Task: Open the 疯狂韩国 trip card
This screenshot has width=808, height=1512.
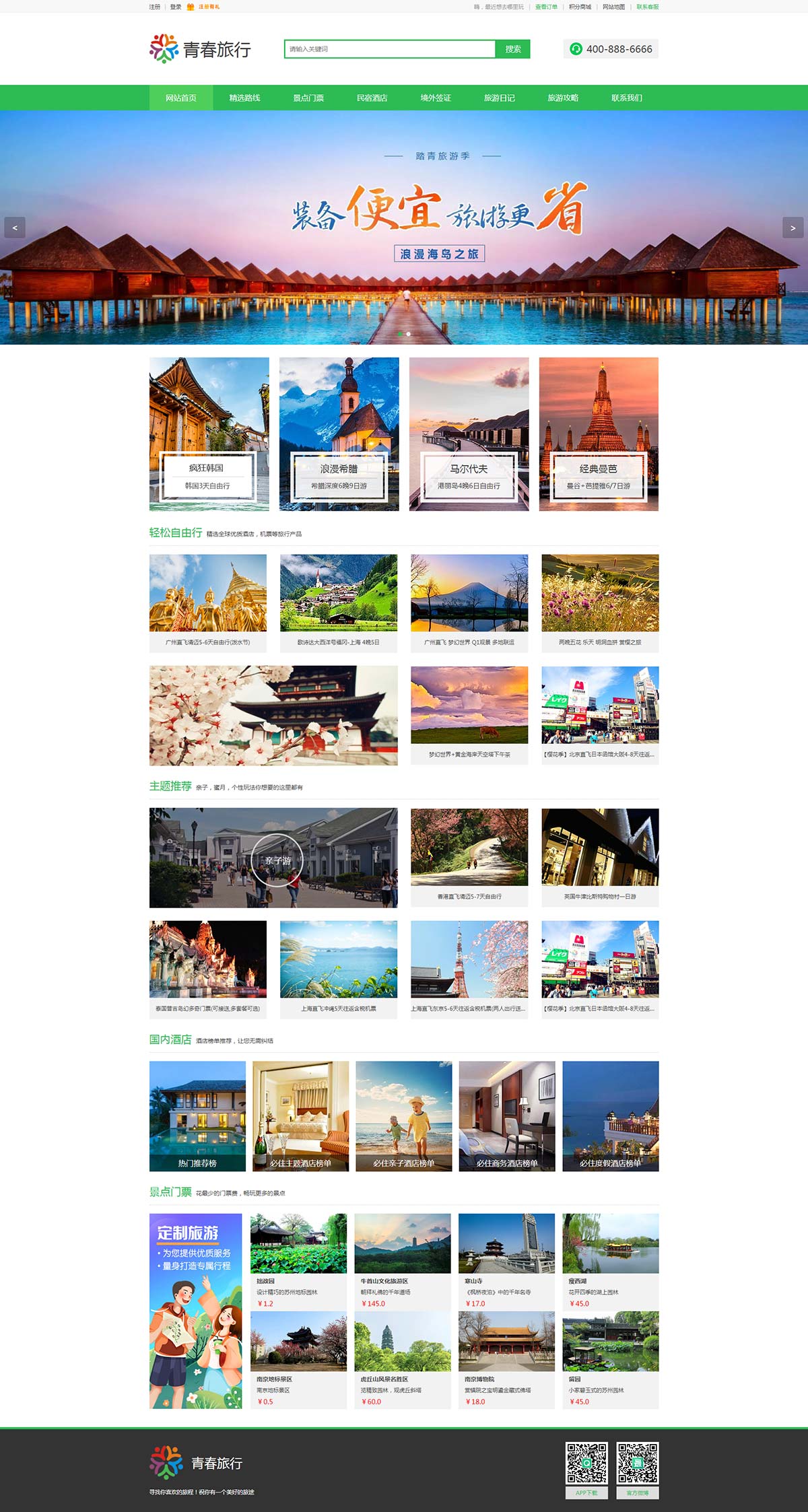Action: coord(209,434)
